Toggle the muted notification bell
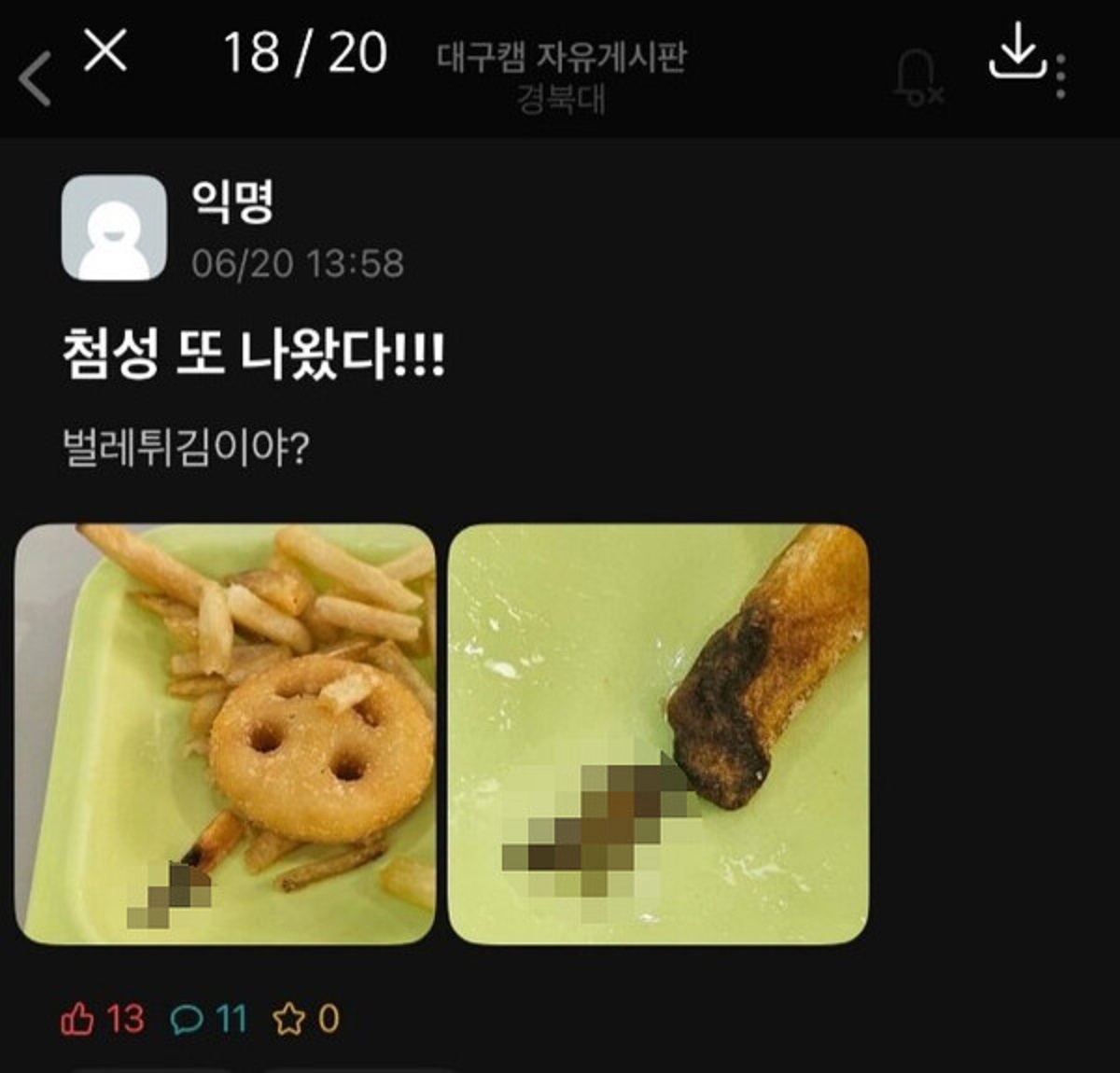 (x=917, y=77)
